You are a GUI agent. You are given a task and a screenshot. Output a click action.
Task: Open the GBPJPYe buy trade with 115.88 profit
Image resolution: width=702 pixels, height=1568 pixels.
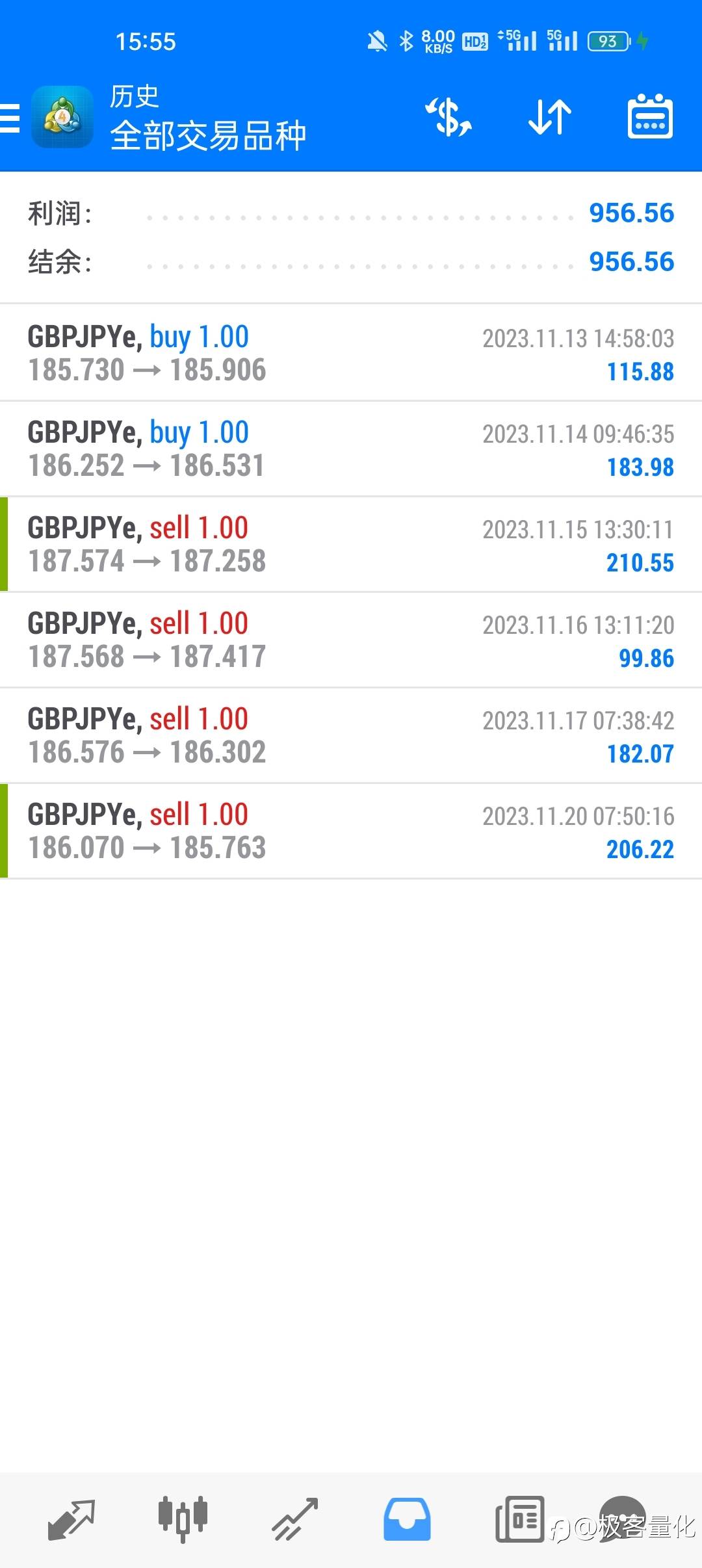tap(351, 353)
